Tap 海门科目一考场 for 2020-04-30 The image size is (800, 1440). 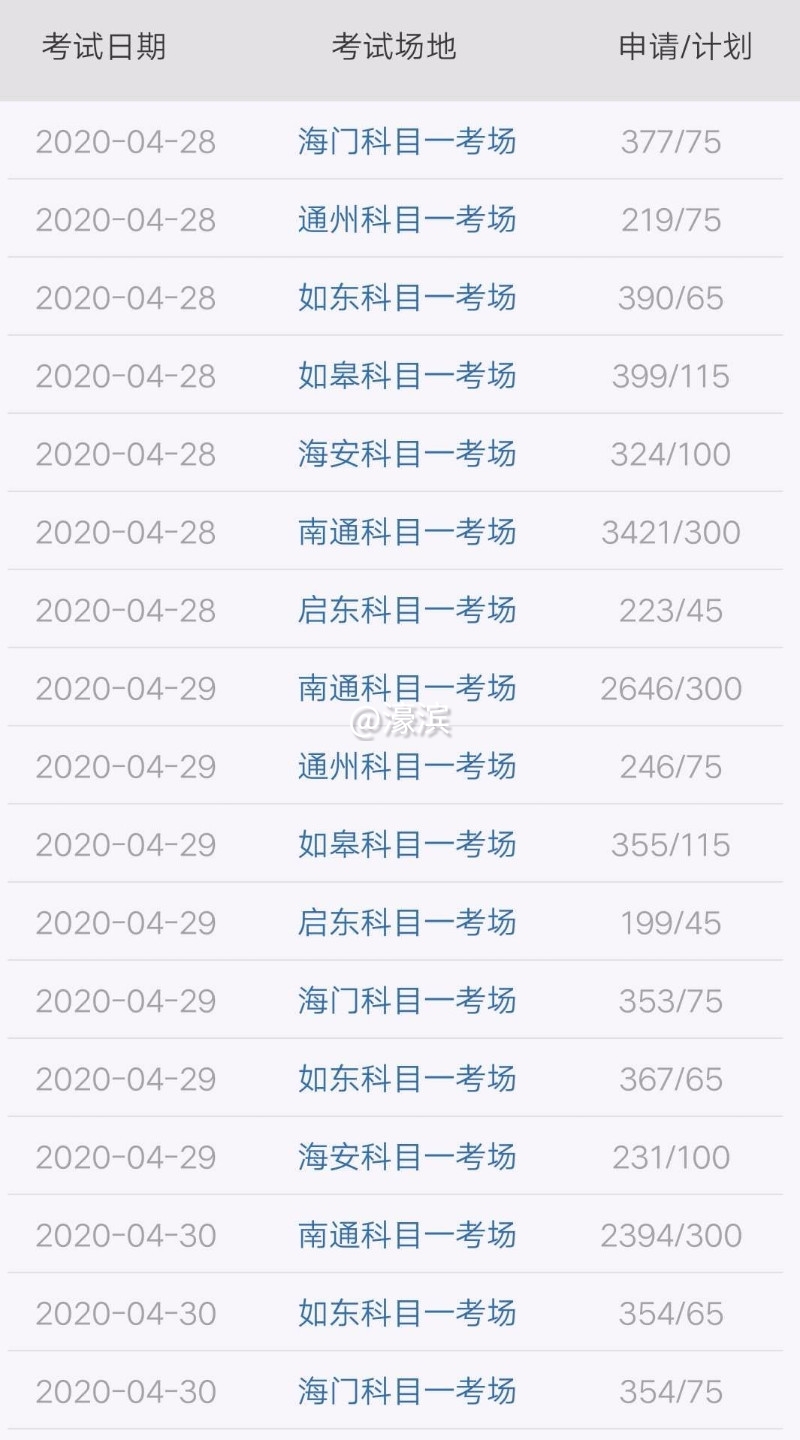(x=407, y=1390)
